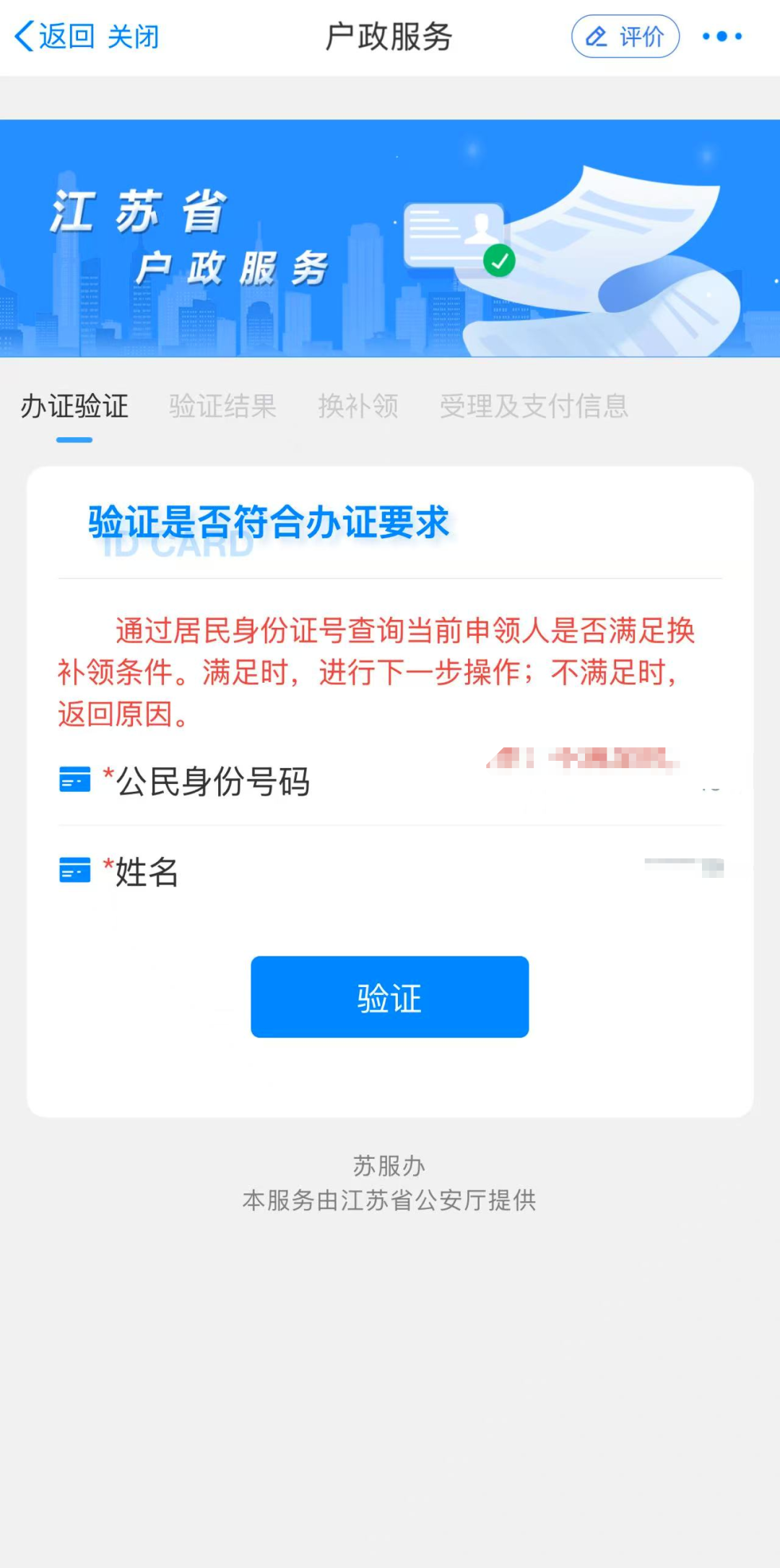The width and height of the screenshot is (780, 1568).
Task: Switch to the 验证结果 tab
Action: 224,407
